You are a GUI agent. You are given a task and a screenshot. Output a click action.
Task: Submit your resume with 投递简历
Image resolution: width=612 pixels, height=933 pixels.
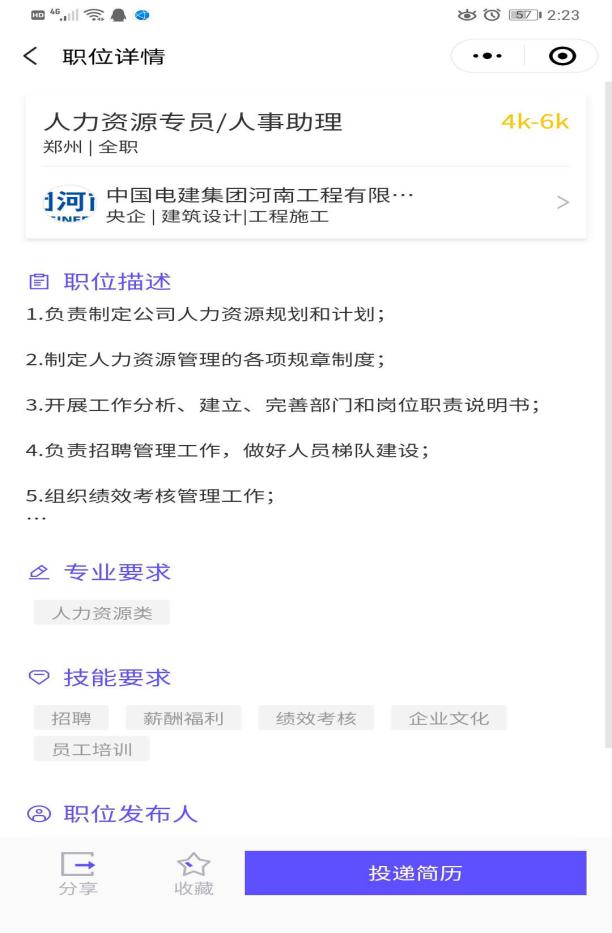coord(415,873)
